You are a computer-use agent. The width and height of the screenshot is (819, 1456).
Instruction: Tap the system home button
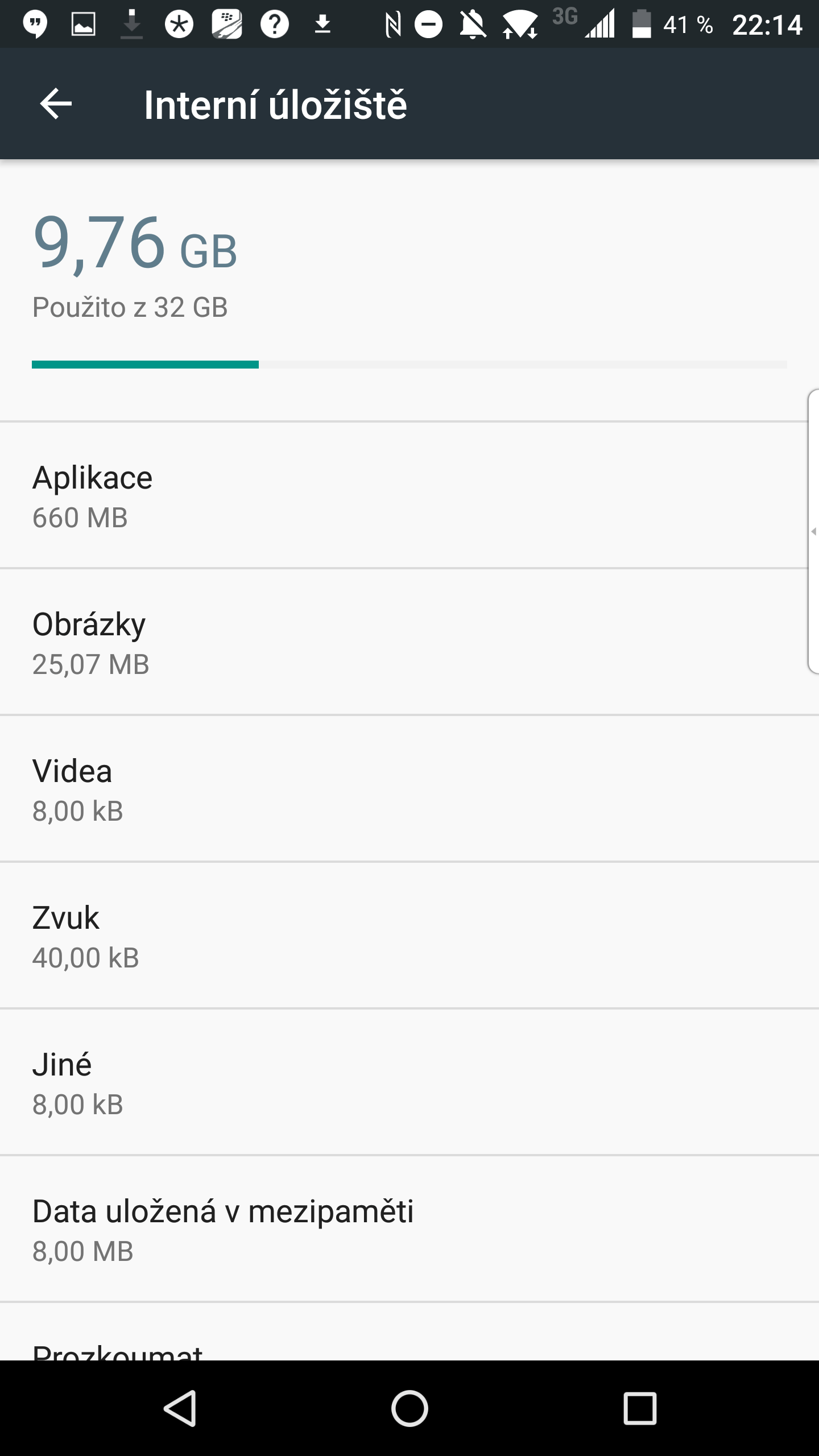[409, 1408]
